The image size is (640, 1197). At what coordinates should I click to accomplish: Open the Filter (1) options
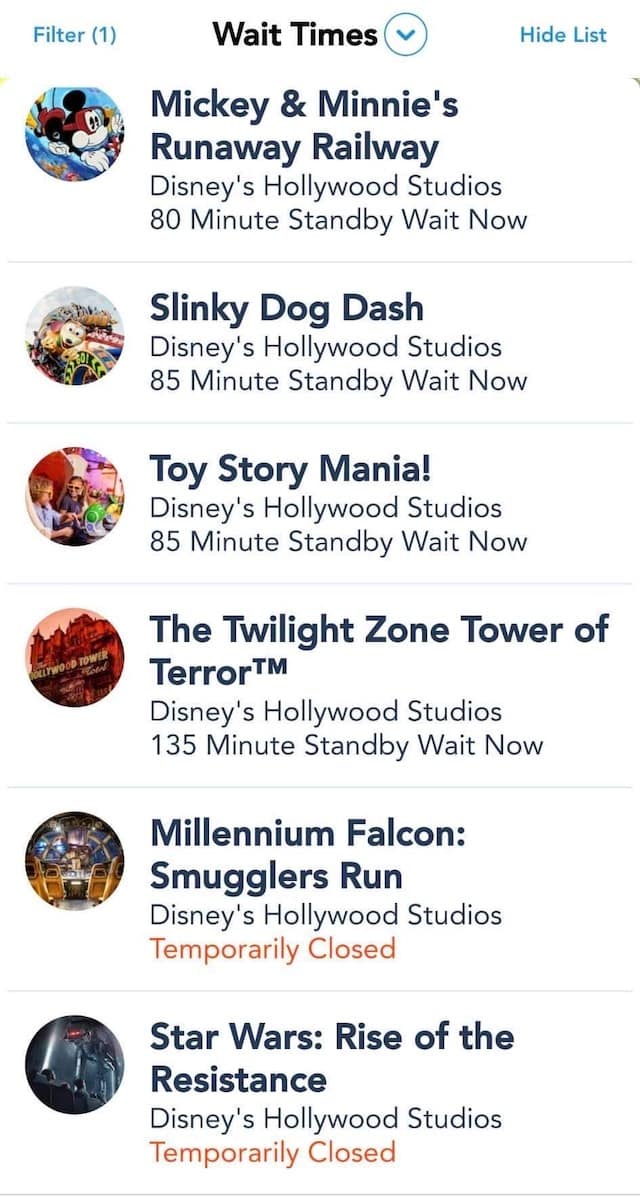click(74, 35)
